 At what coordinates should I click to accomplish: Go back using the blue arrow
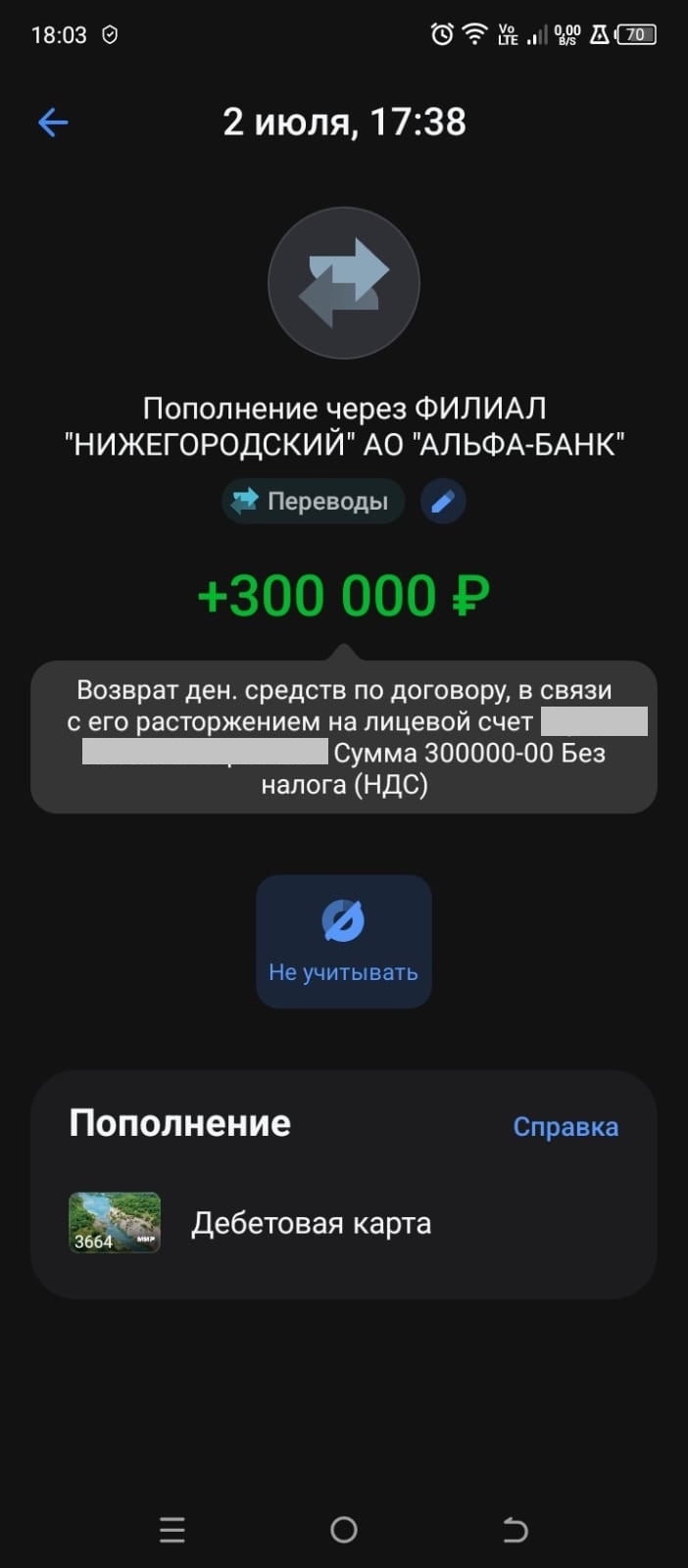(x=53, y=122)
